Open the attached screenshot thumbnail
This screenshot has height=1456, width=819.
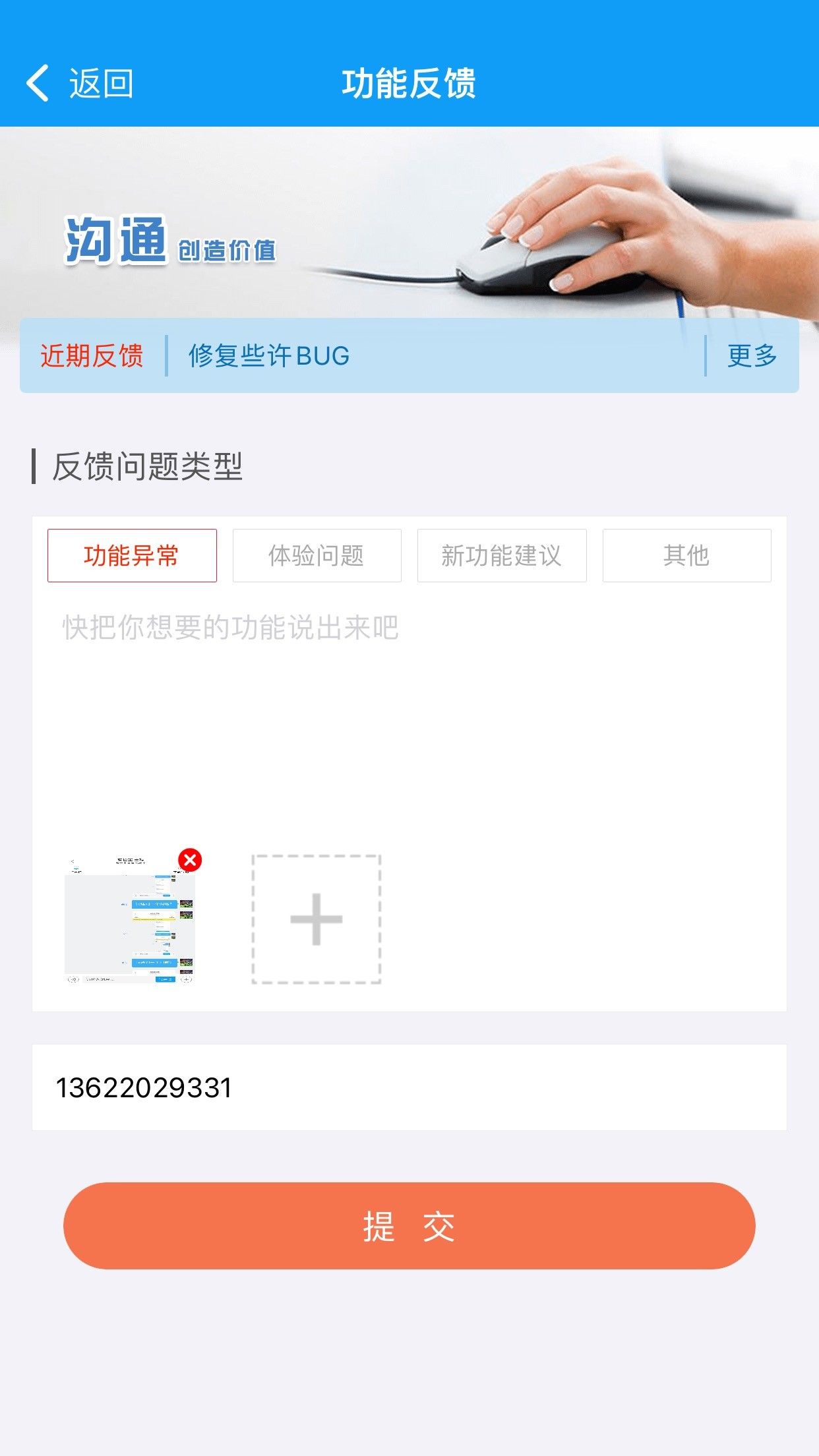pyautogui.click(x=129, y=921)
